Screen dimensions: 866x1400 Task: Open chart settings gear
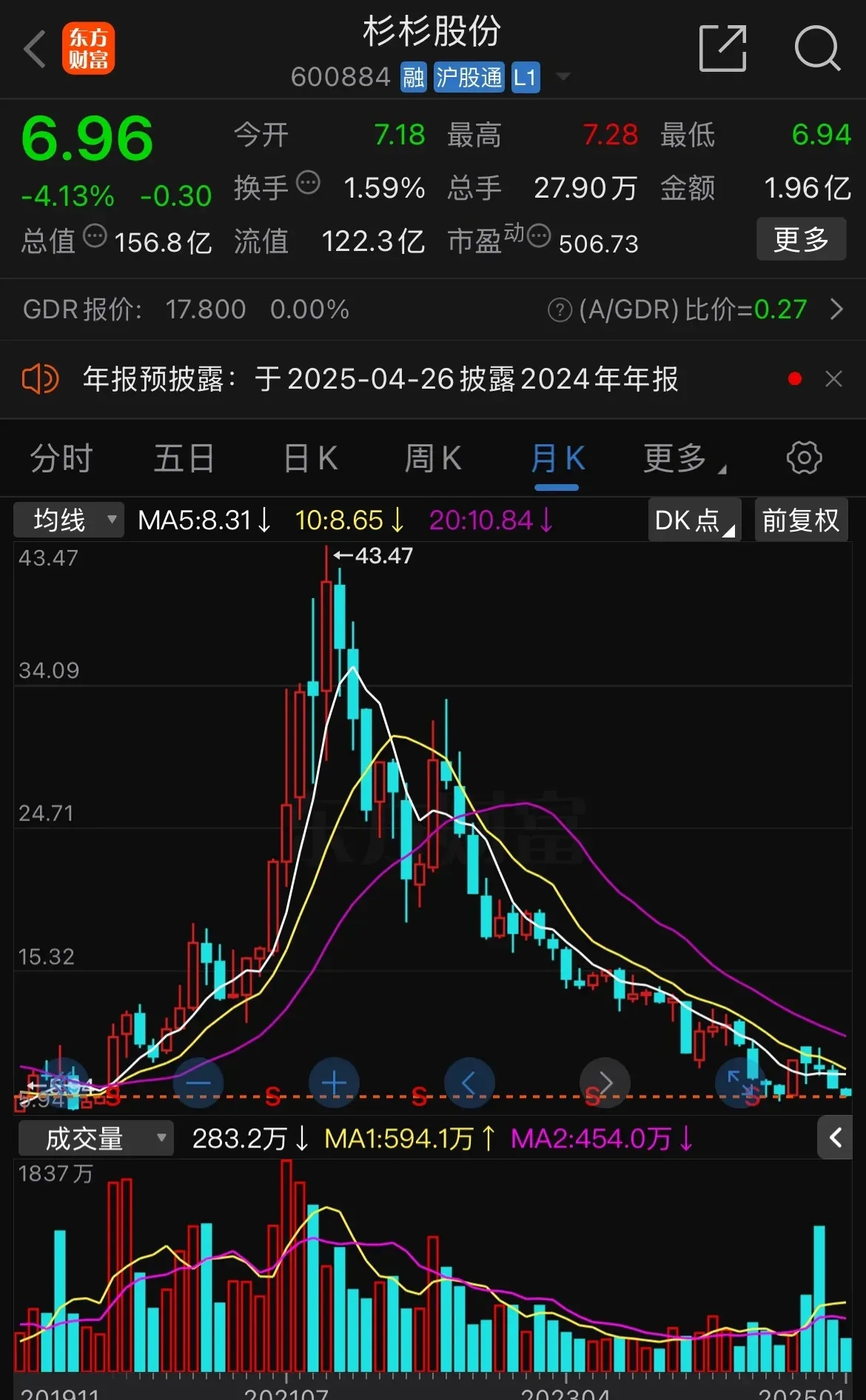pyautogui.click(x=804, y=458)
